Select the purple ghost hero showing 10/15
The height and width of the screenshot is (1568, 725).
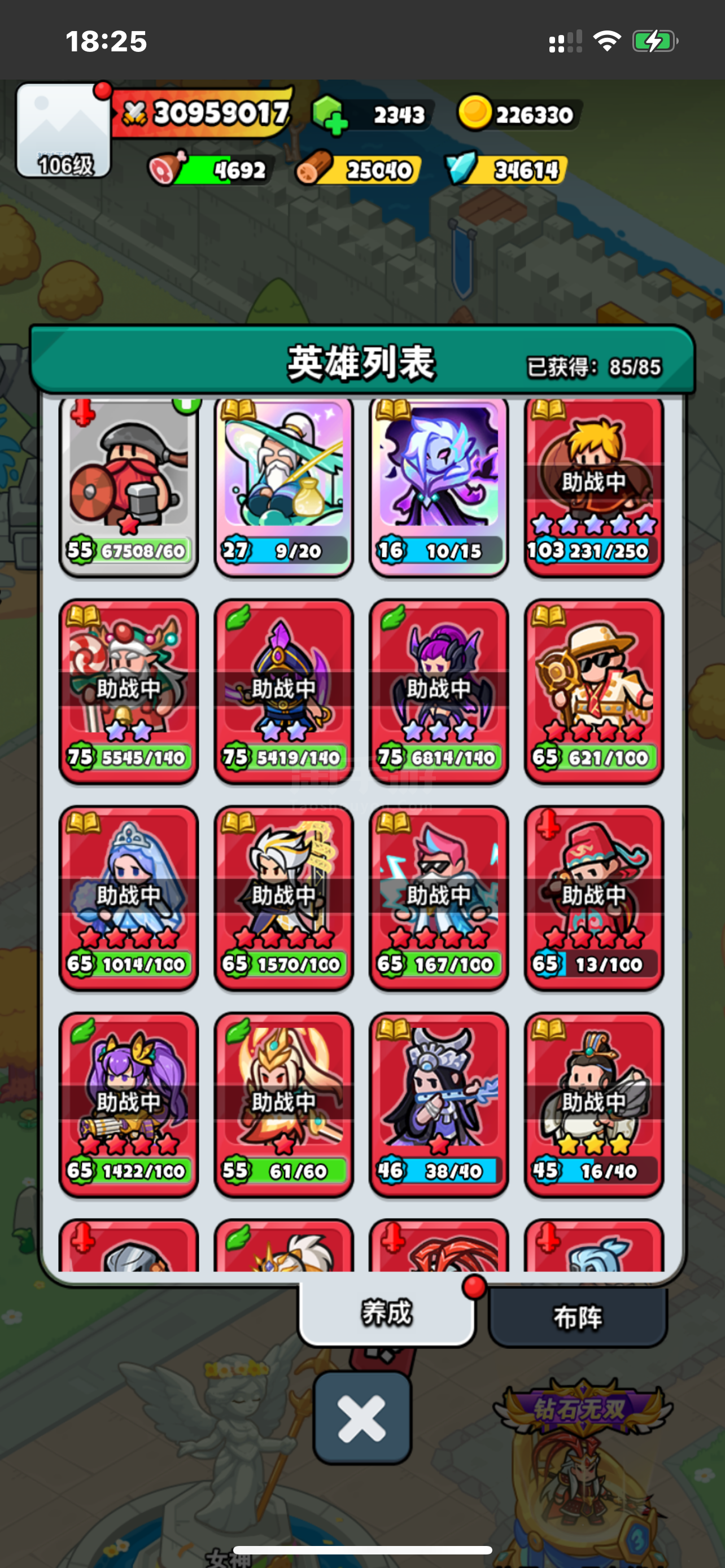[x=439, y=487]
